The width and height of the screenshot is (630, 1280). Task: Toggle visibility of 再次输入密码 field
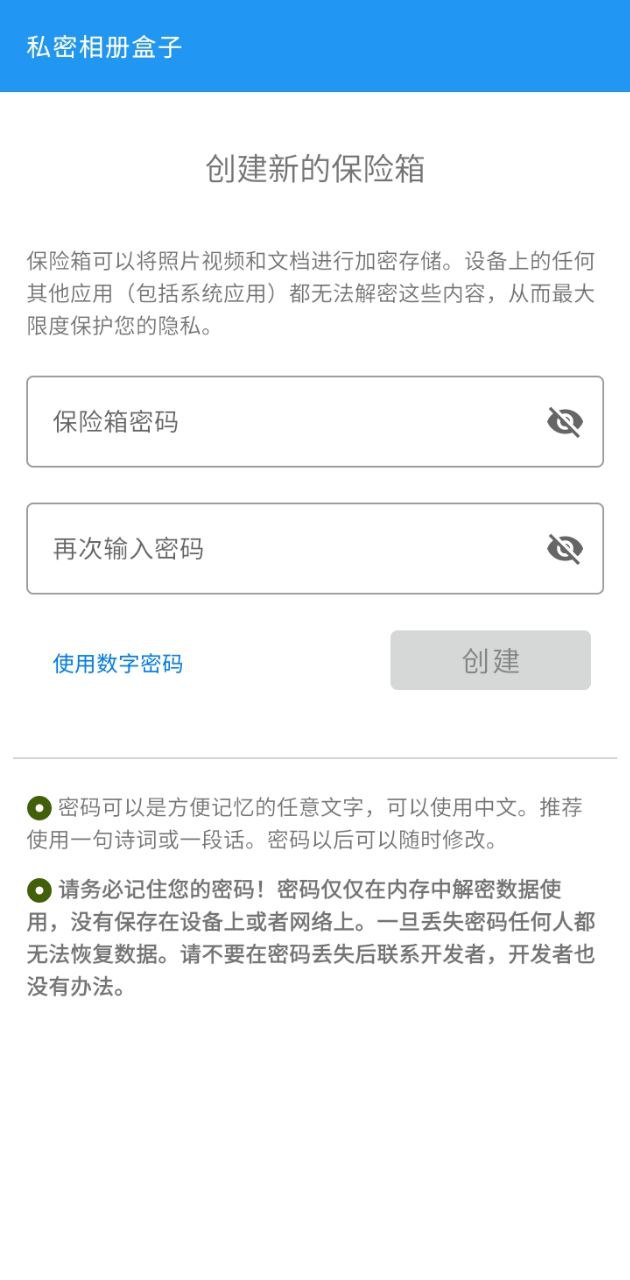[x=565, y=549]
